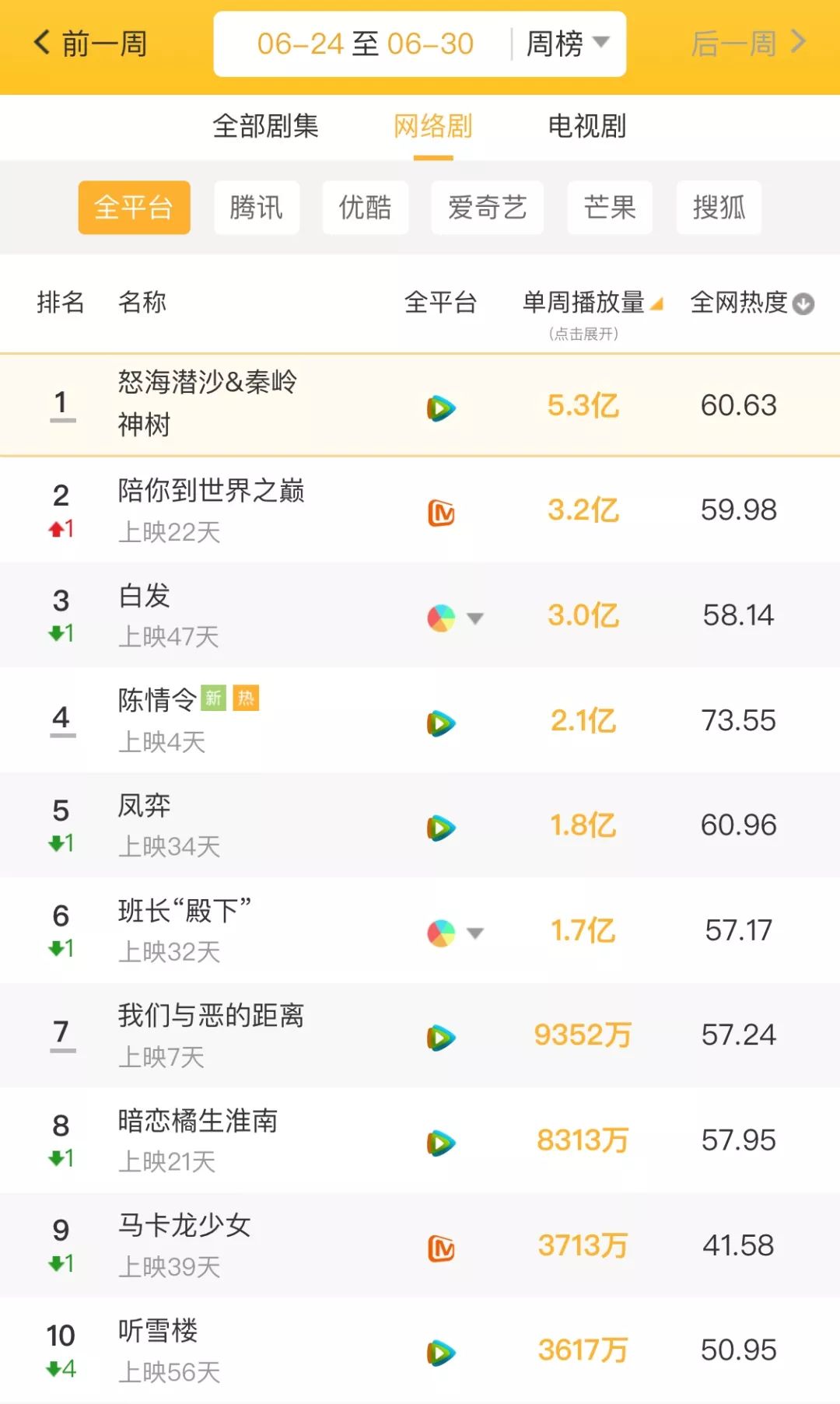Expand platform list for 白发
Image resolution: width=840 pixels, height=1404 pixels.
[x=474, y=618]
